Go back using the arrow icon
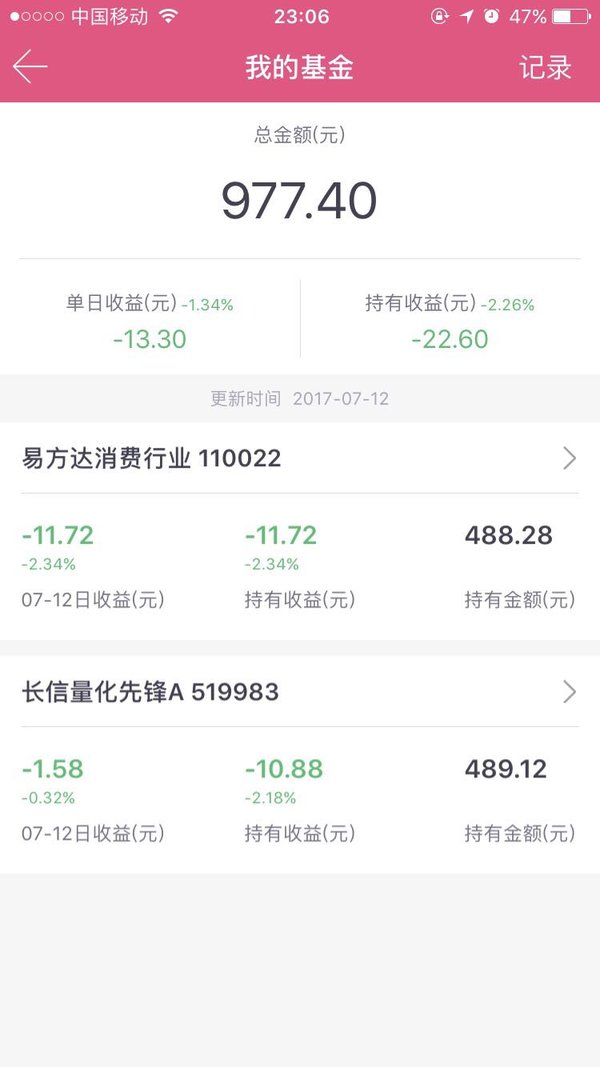 (x=30, y=67)
